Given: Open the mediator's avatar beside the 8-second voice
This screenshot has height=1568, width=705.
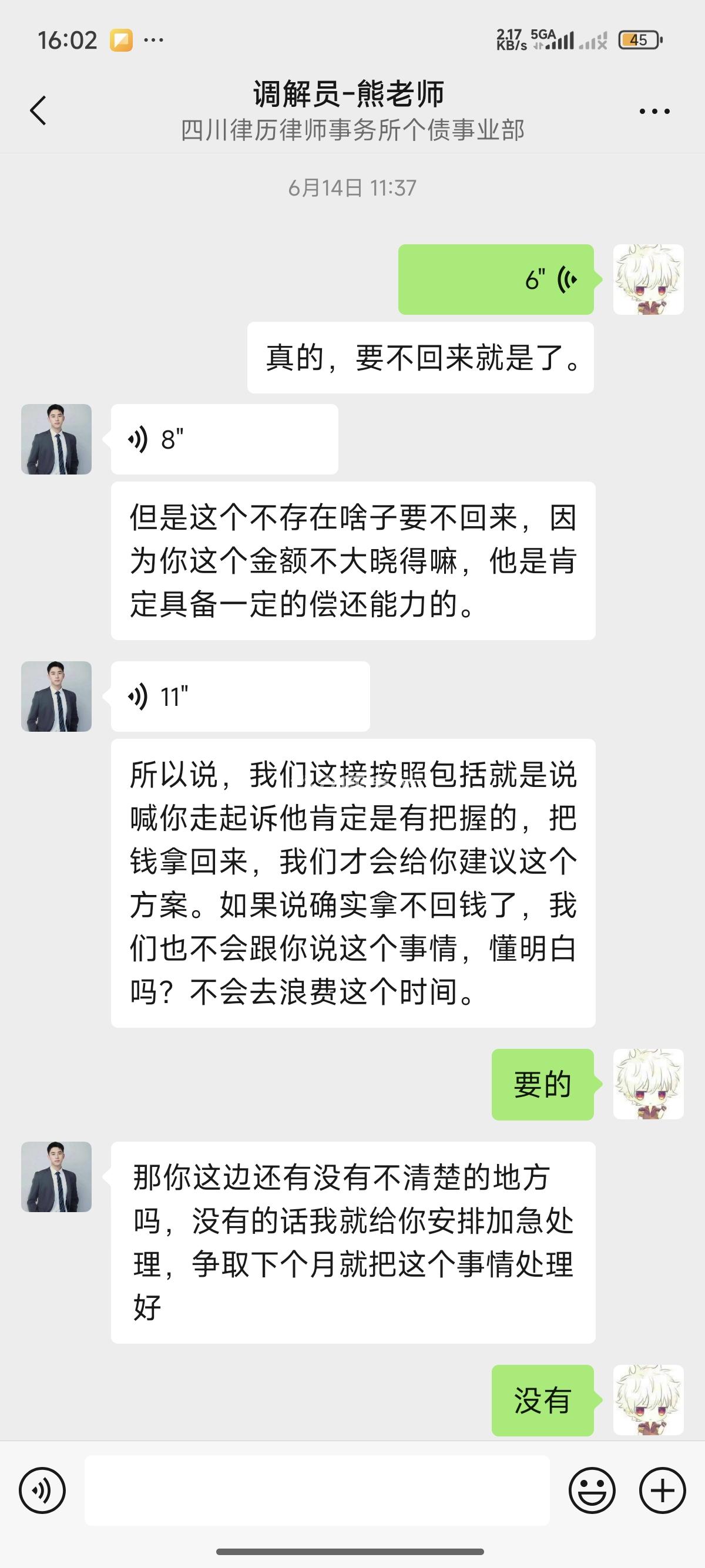Looking at the screenshot, I should coord(56,439).
